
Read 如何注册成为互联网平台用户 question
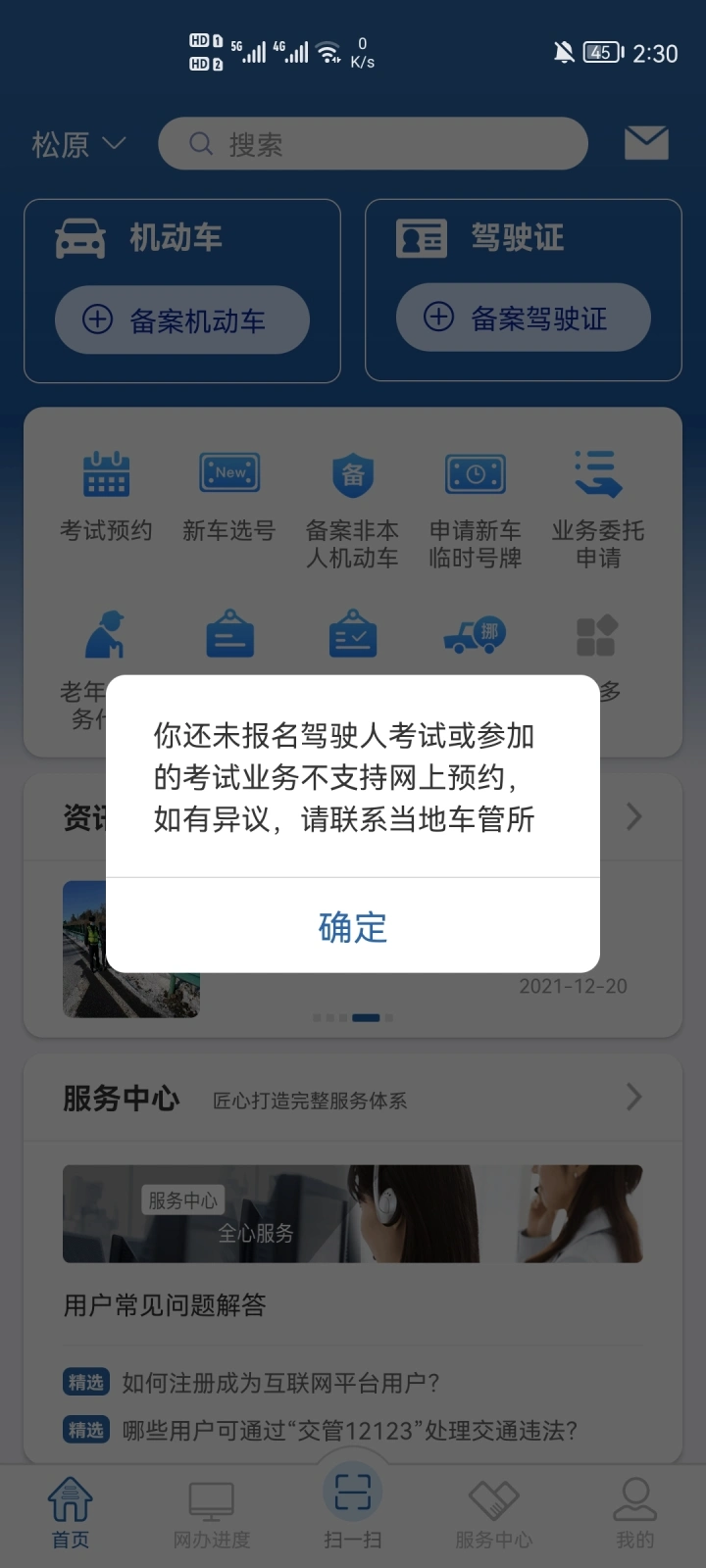tap(280, 1383)
